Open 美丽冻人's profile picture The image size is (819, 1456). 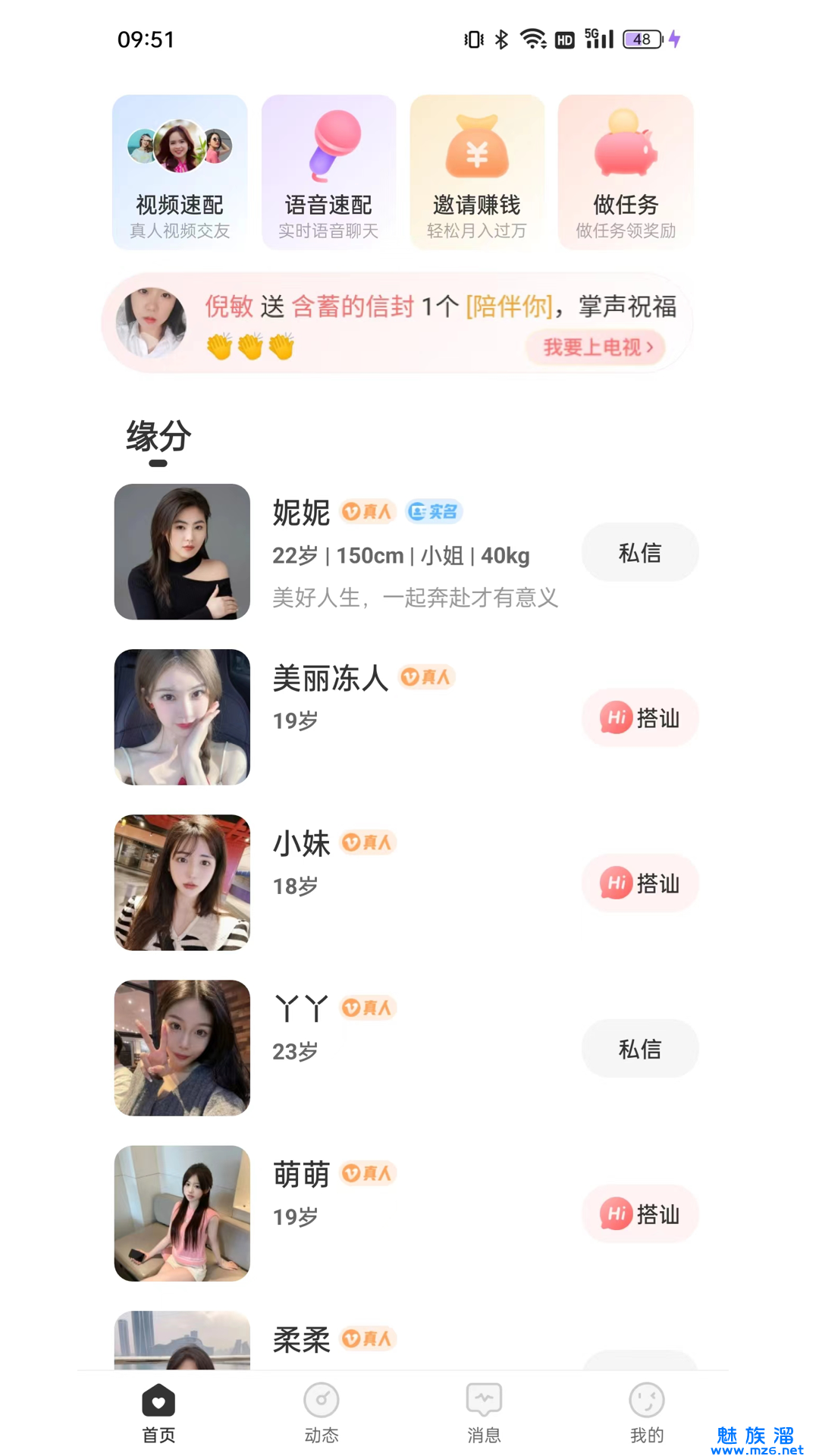coord(182,717)
